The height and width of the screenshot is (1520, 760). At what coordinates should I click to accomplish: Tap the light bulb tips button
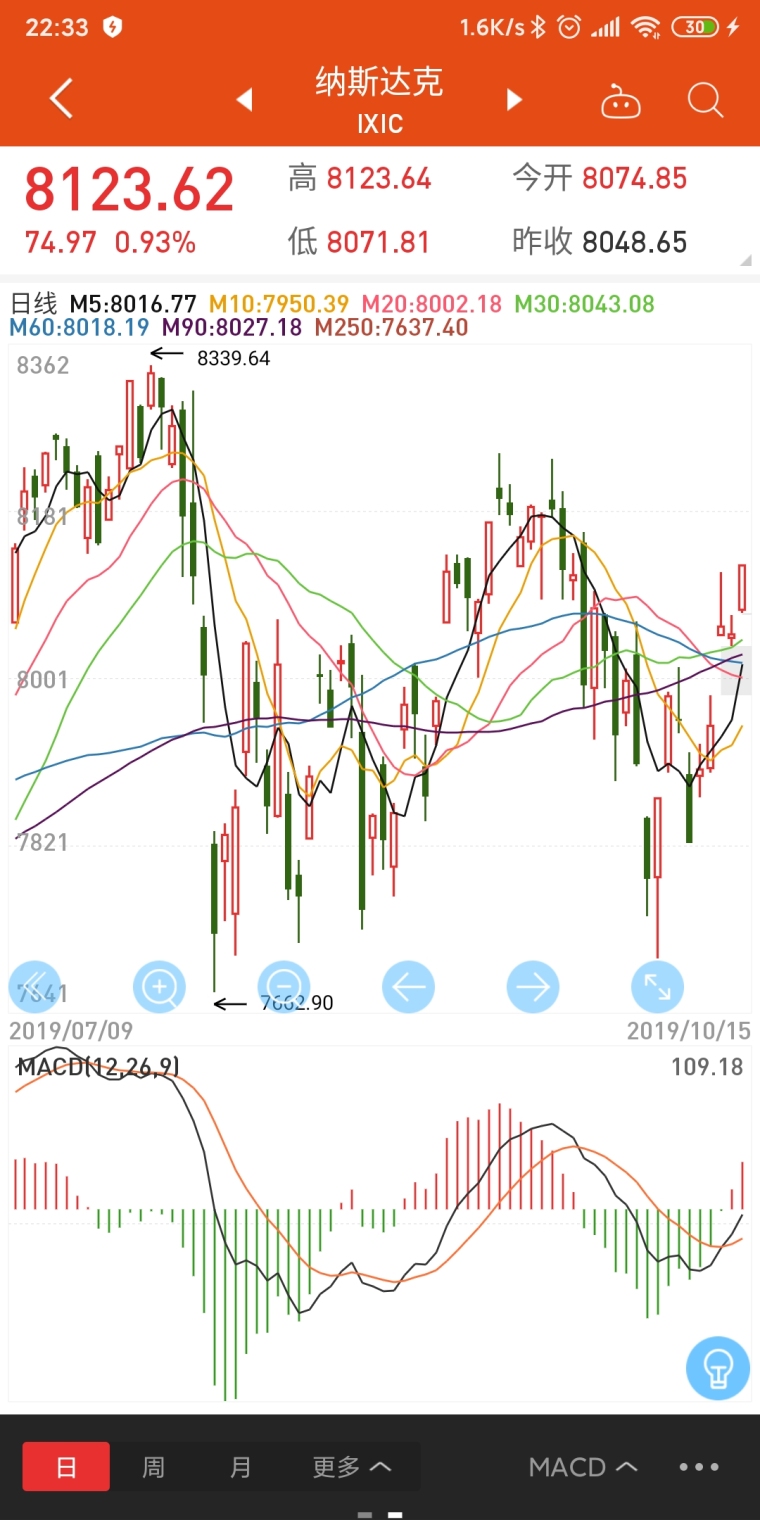point(717,1367)
